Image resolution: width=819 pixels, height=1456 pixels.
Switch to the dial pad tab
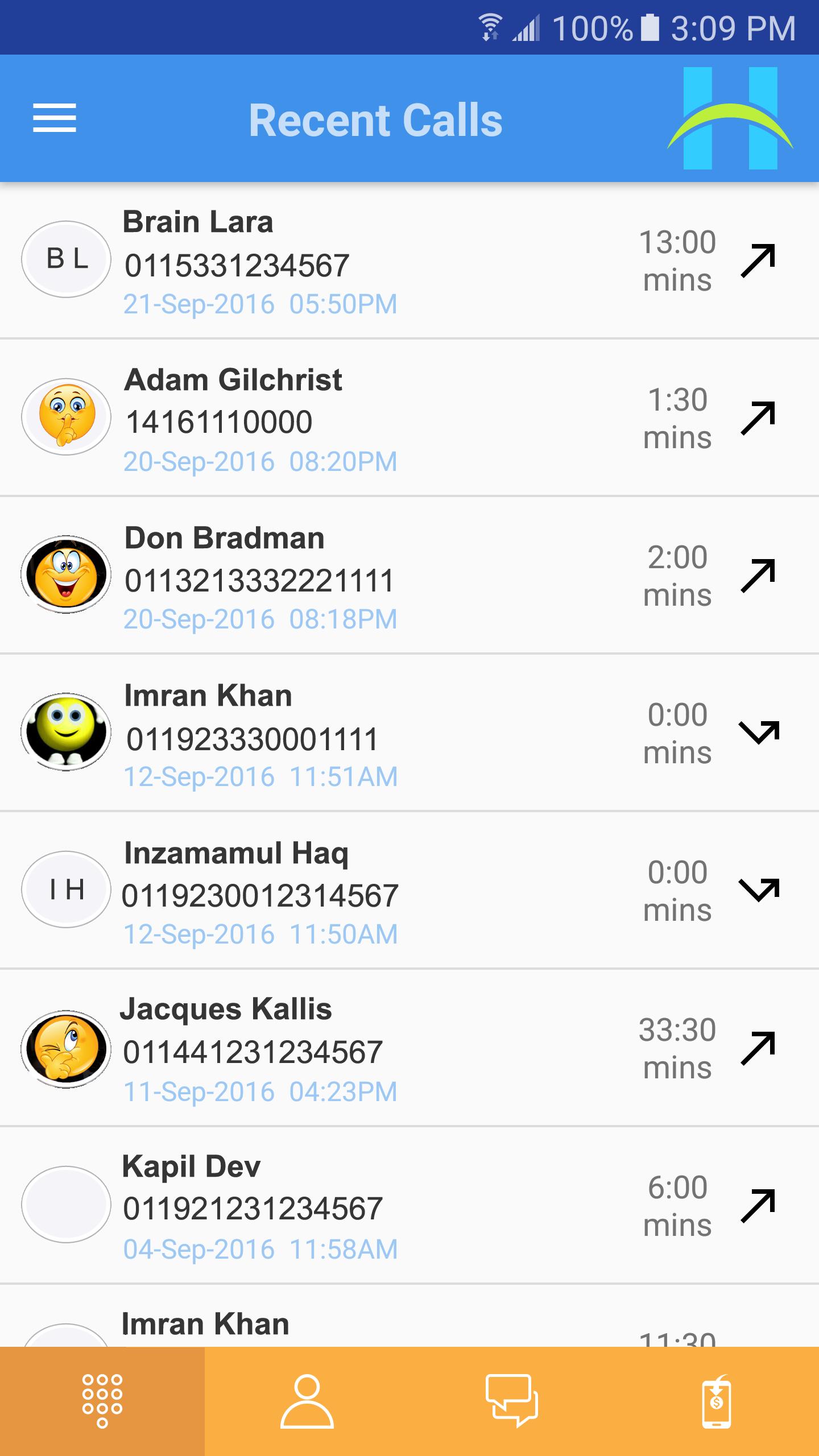(x=102, y=1400)
